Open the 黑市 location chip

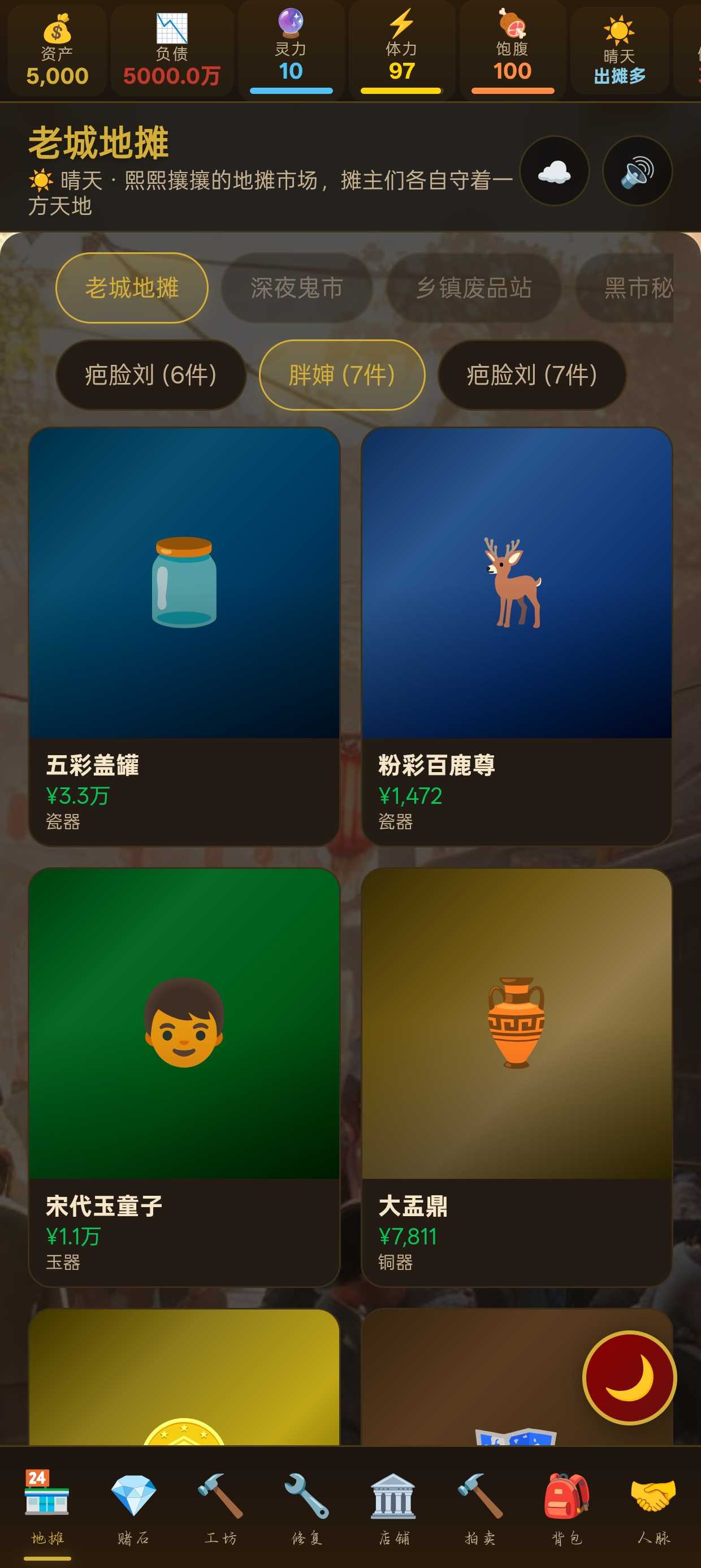click(x=624, y=288)
